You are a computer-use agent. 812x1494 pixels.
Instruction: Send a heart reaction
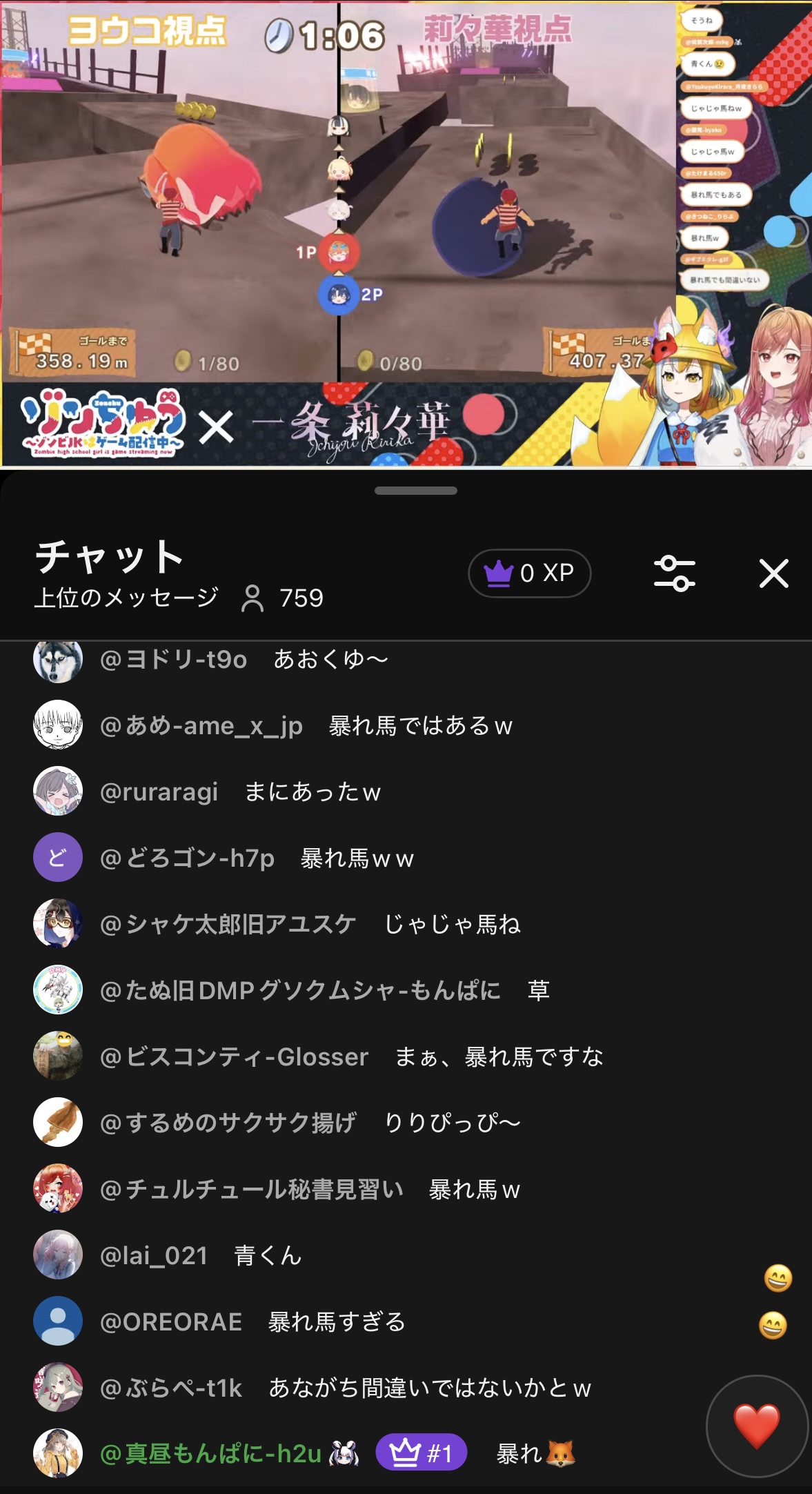pyautogui.click(x=757, y=1426)
